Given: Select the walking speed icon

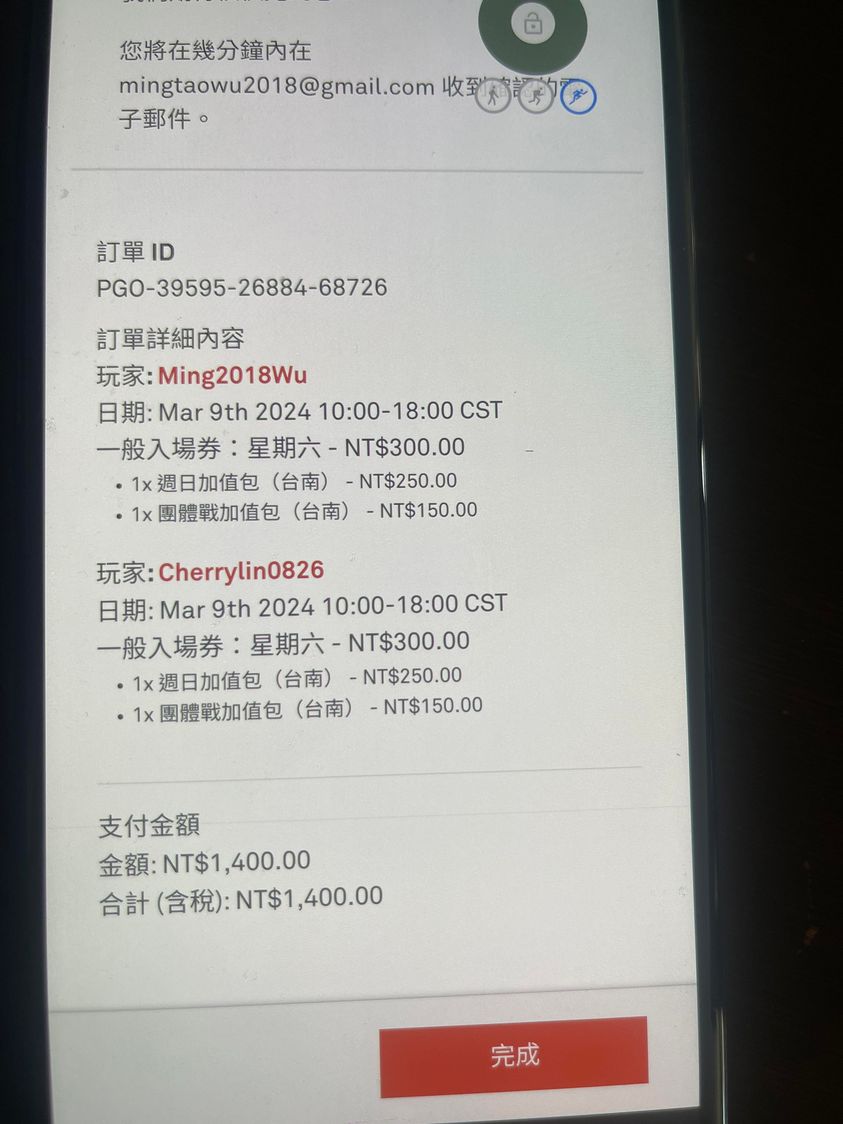Looking at the screenshot, I should 492,96.
